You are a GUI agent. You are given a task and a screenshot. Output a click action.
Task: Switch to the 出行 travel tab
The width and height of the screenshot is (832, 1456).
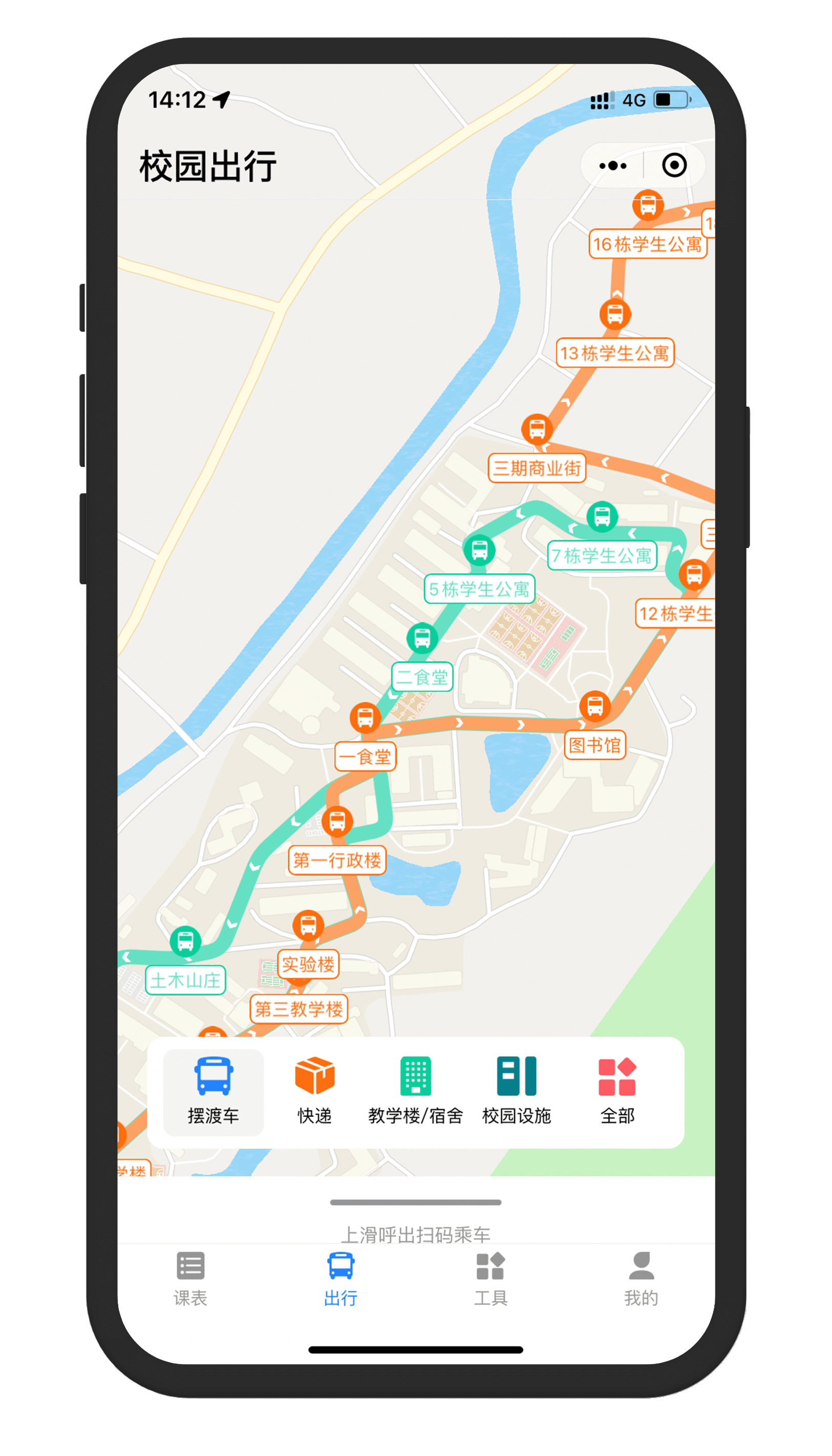(340, 1280)
